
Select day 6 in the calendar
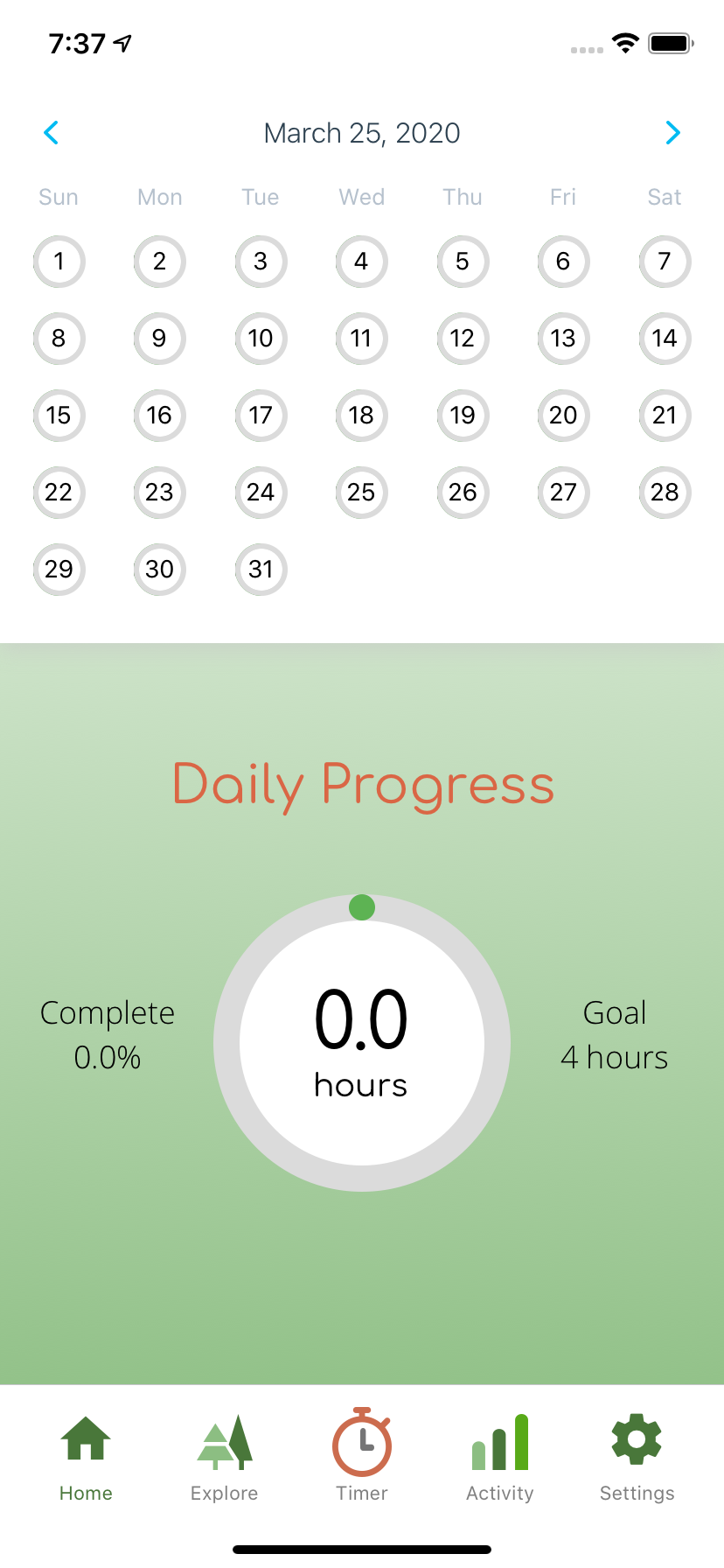tap(563, 262)
